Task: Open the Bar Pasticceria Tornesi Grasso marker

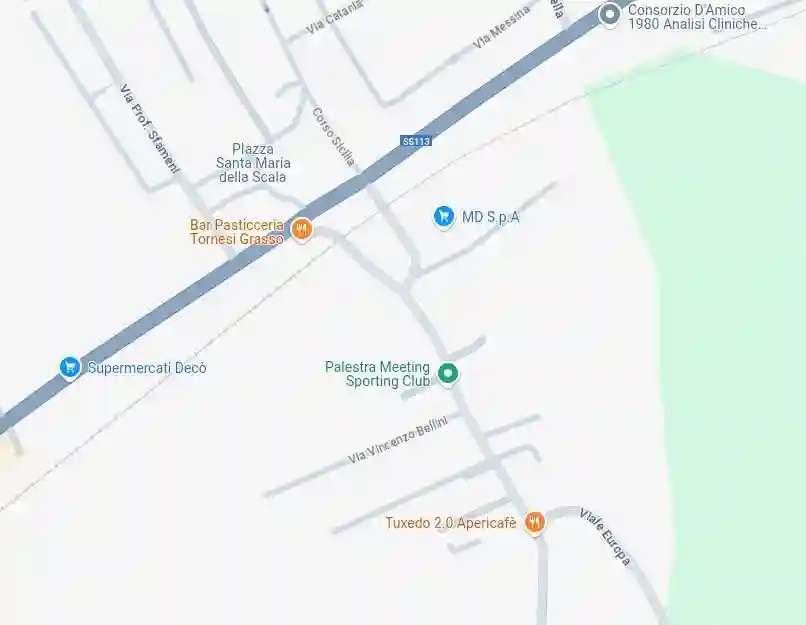Action: 302,230
